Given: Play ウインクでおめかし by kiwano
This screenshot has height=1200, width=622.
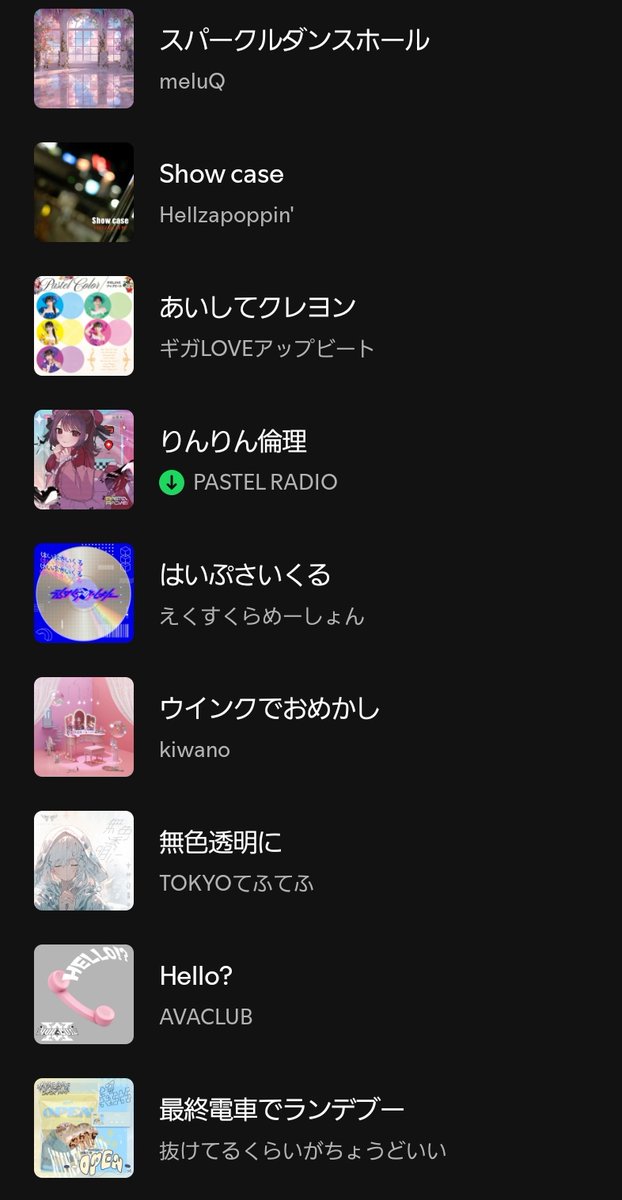Looking at the screenshot, I should click(269, 709).
